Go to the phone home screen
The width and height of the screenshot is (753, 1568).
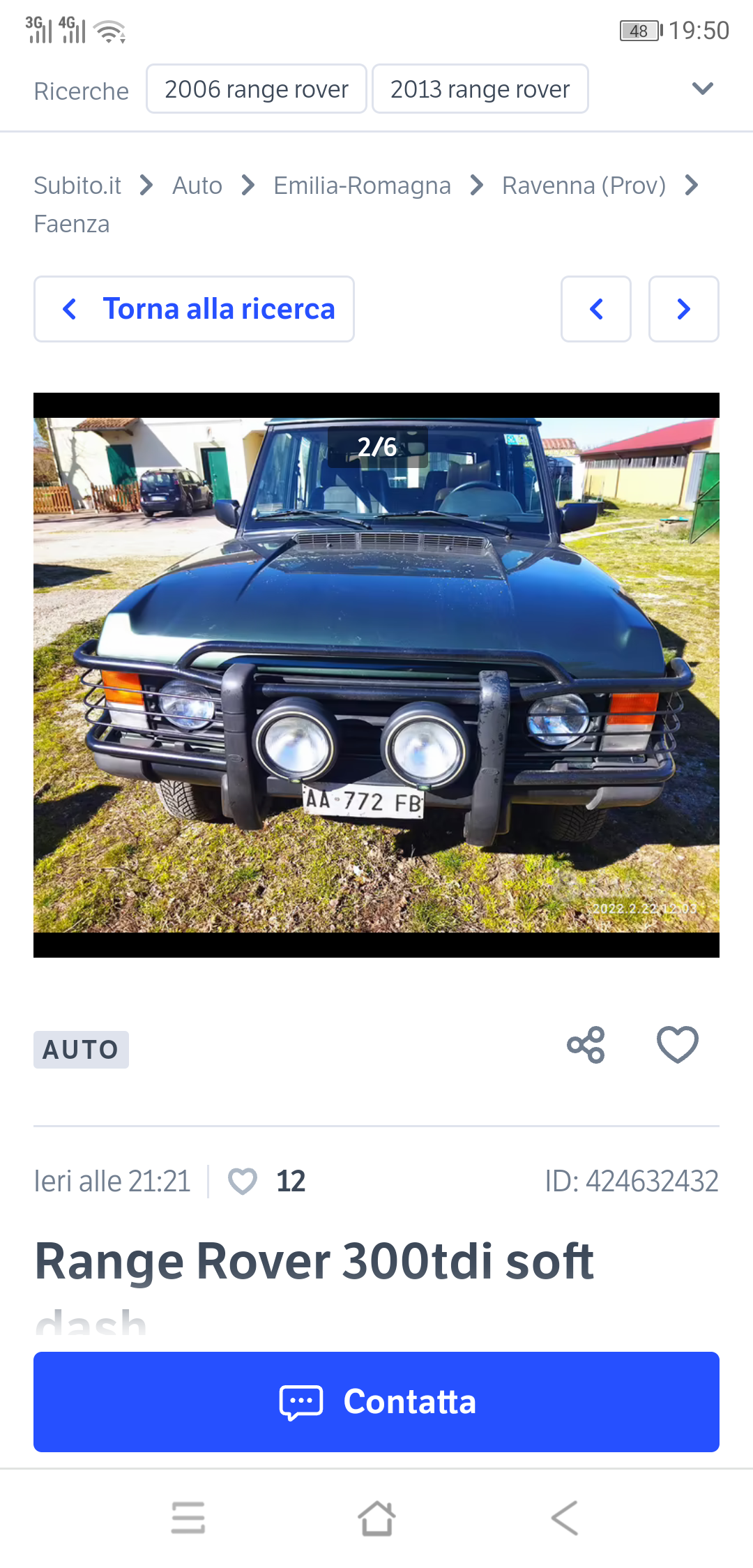pos(376,1518)
